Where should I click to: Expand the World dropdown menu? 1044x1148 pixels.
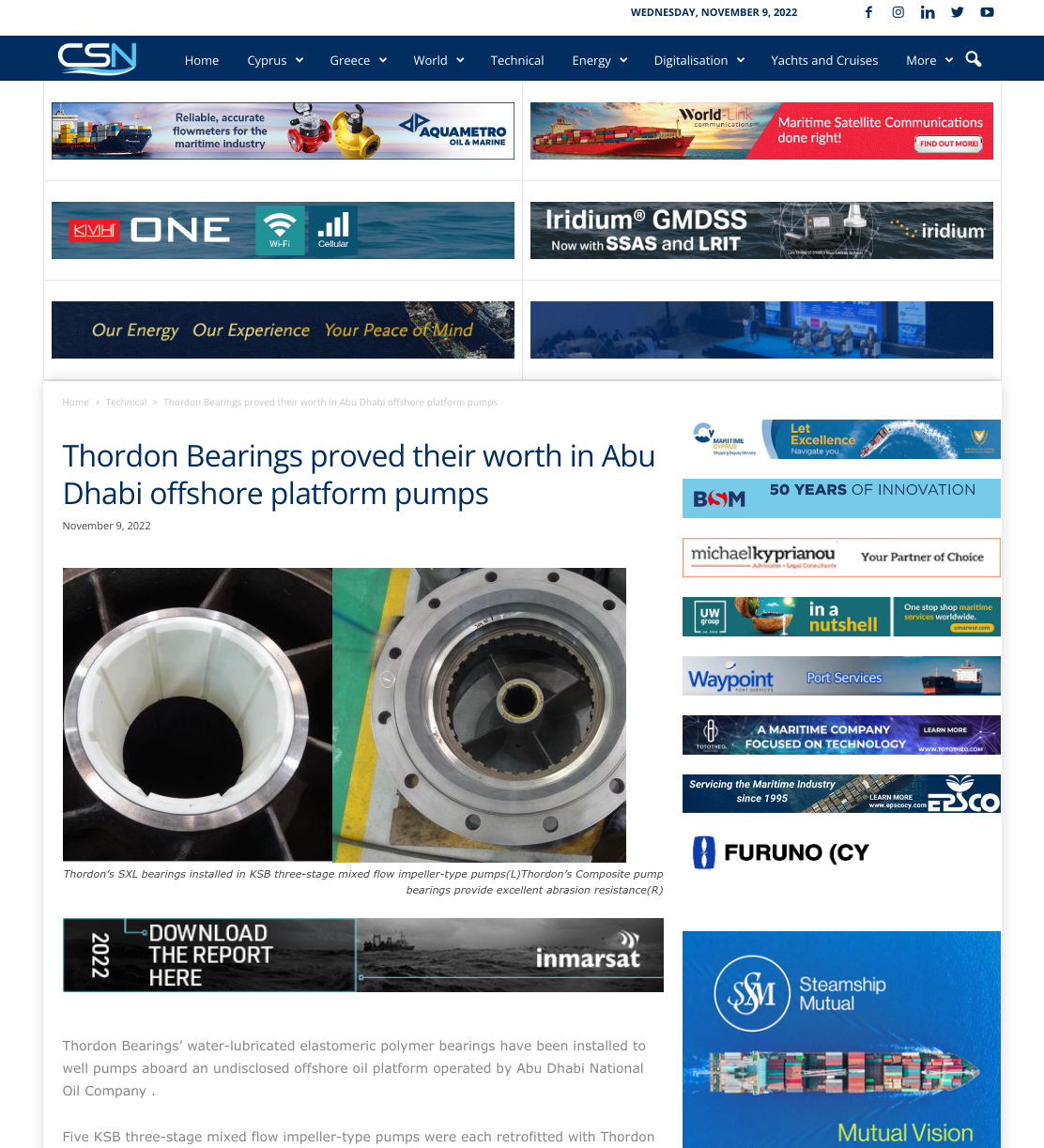coord(438,60)
